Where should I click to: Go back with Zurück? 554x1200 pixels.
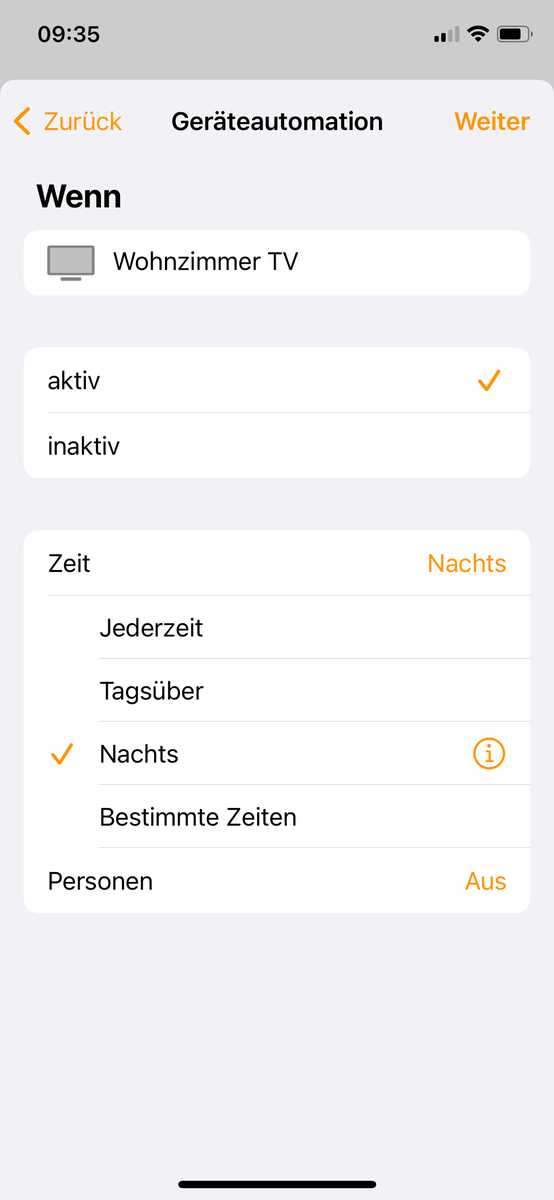pos(68,122)
